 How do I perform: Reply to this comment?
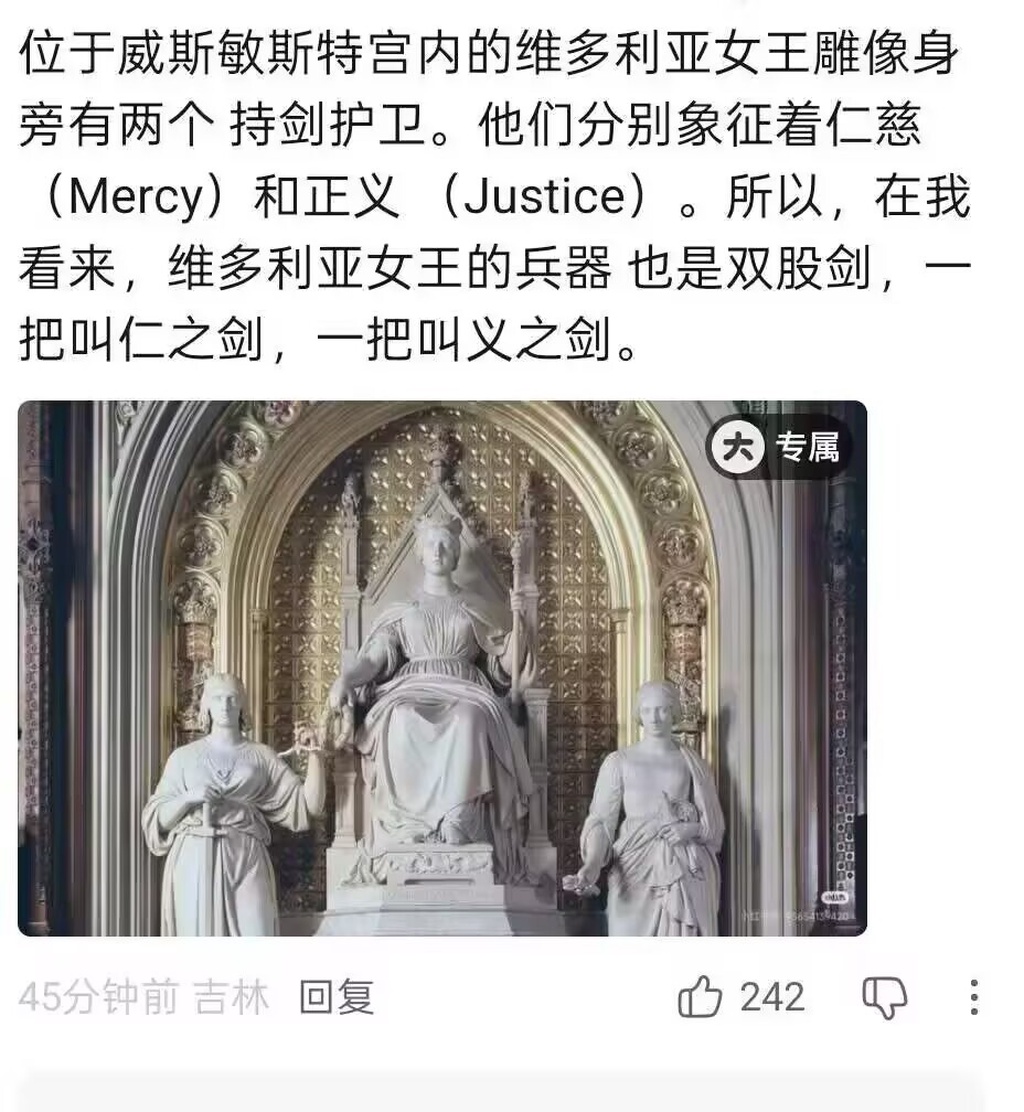pyautogui.click(x=337, y=997)
